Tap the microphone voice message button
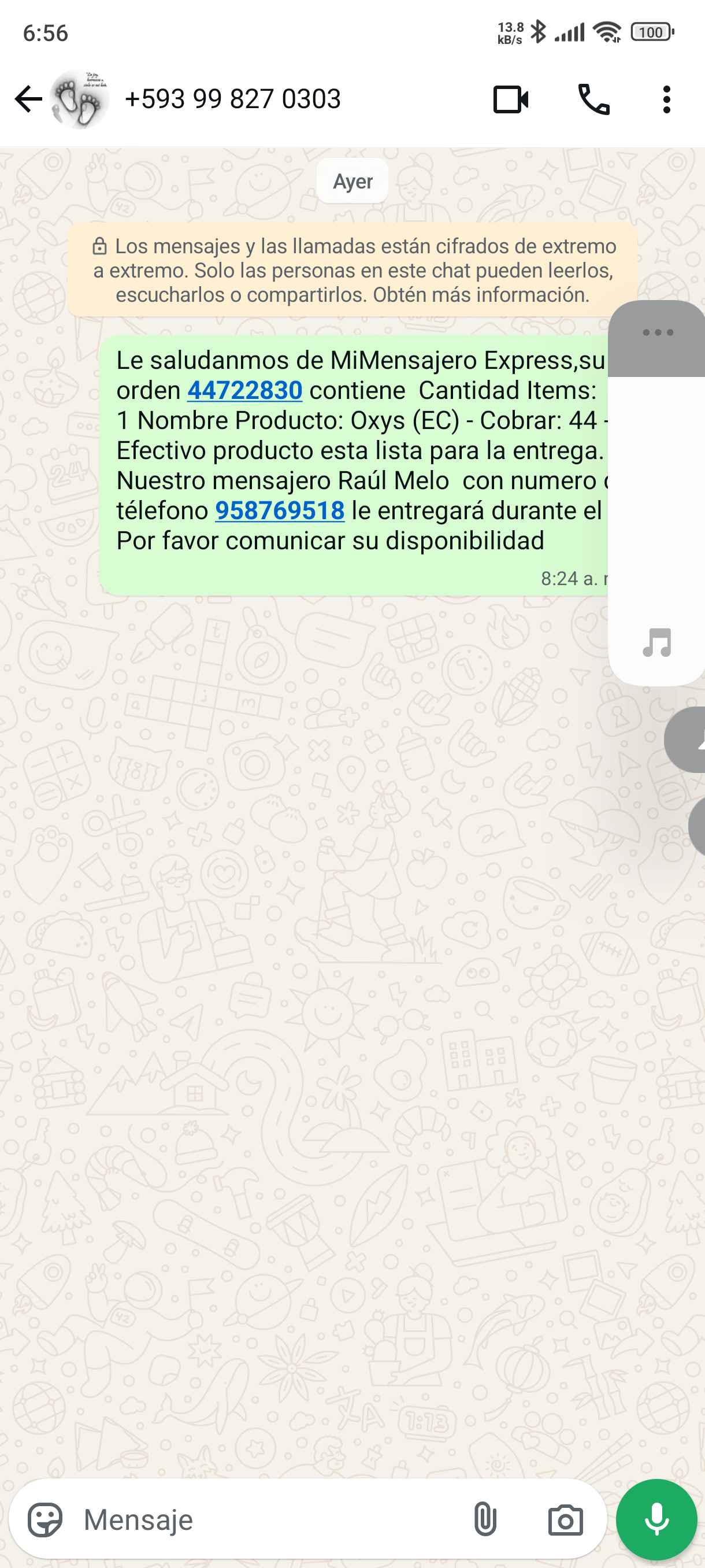 click(x=656, y=1520)
